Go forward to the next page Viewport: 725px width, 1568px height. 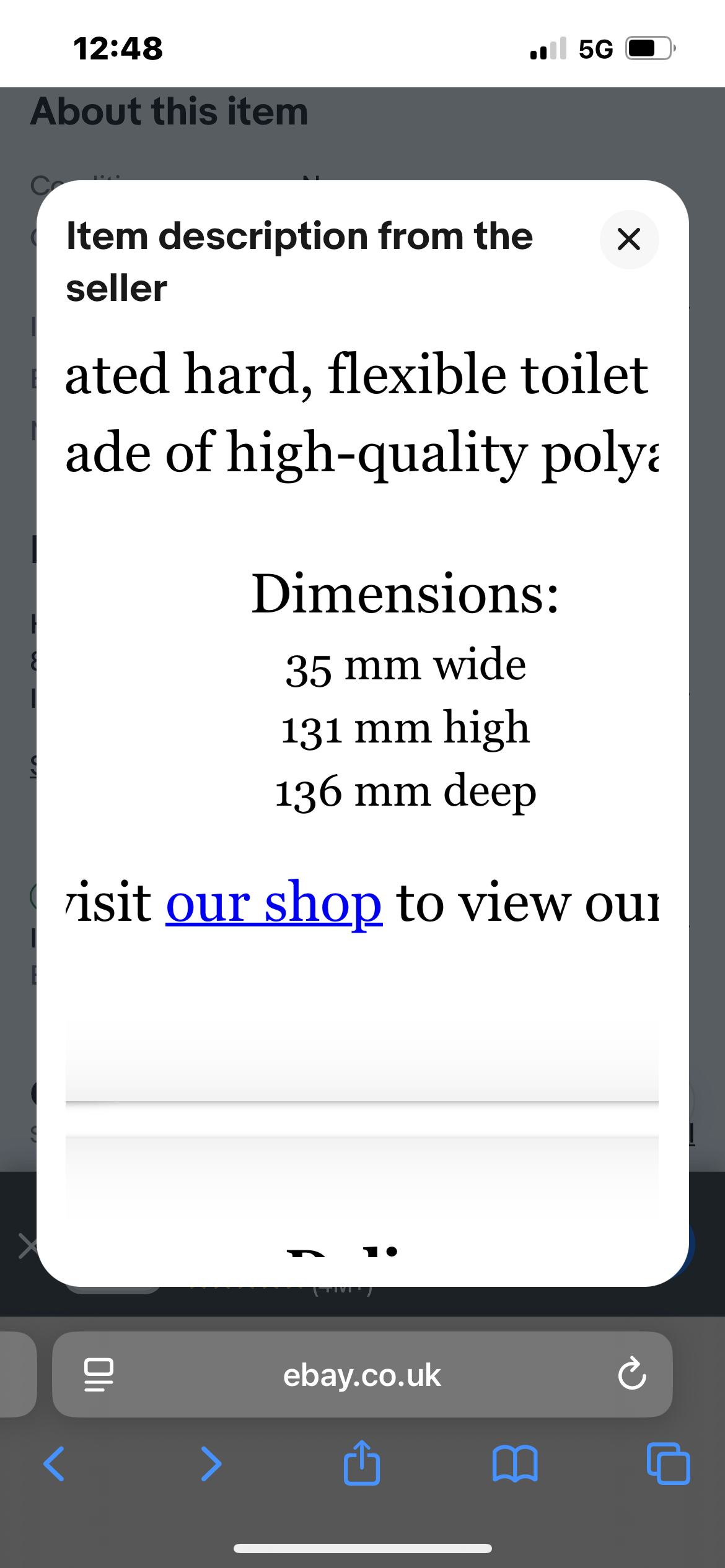211,1464
